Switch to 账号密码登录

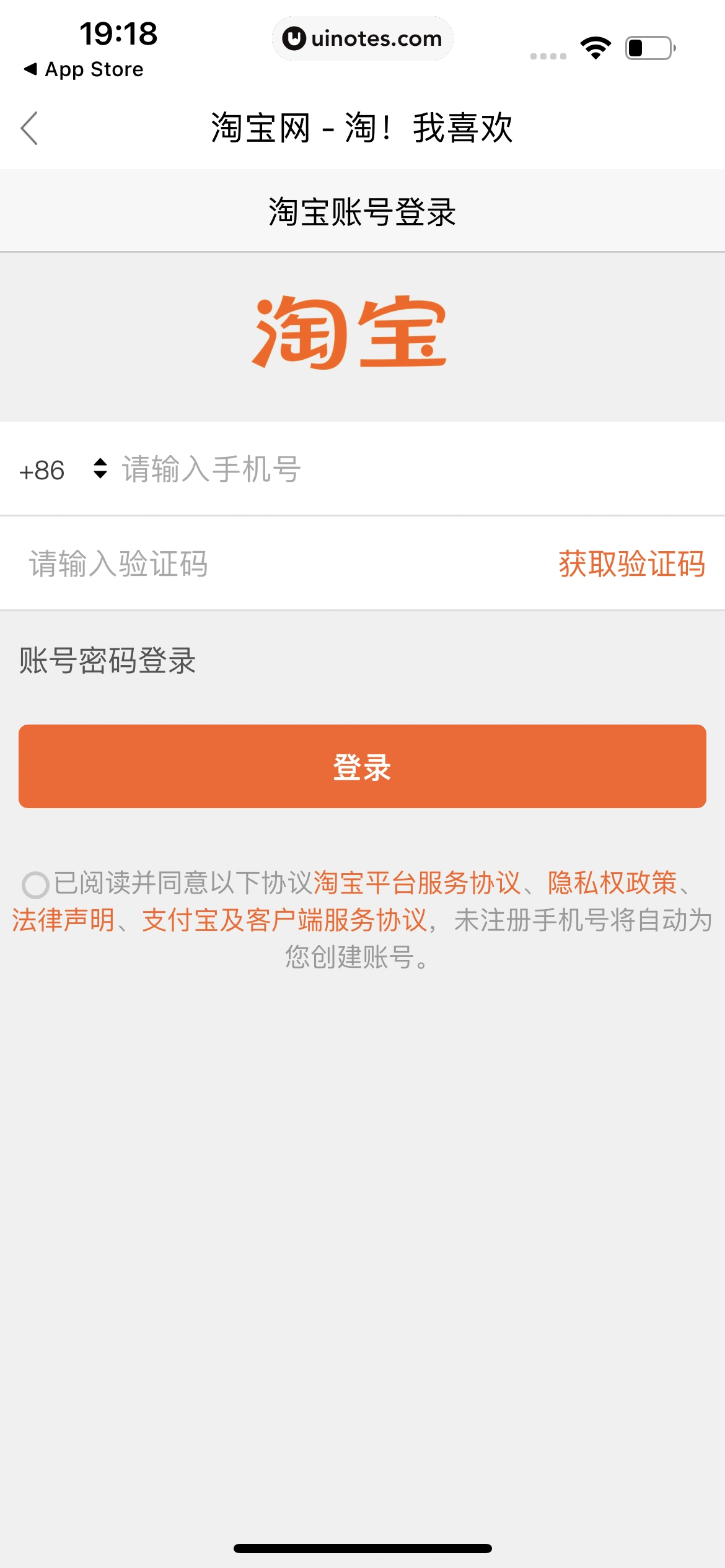pos(108,660)
